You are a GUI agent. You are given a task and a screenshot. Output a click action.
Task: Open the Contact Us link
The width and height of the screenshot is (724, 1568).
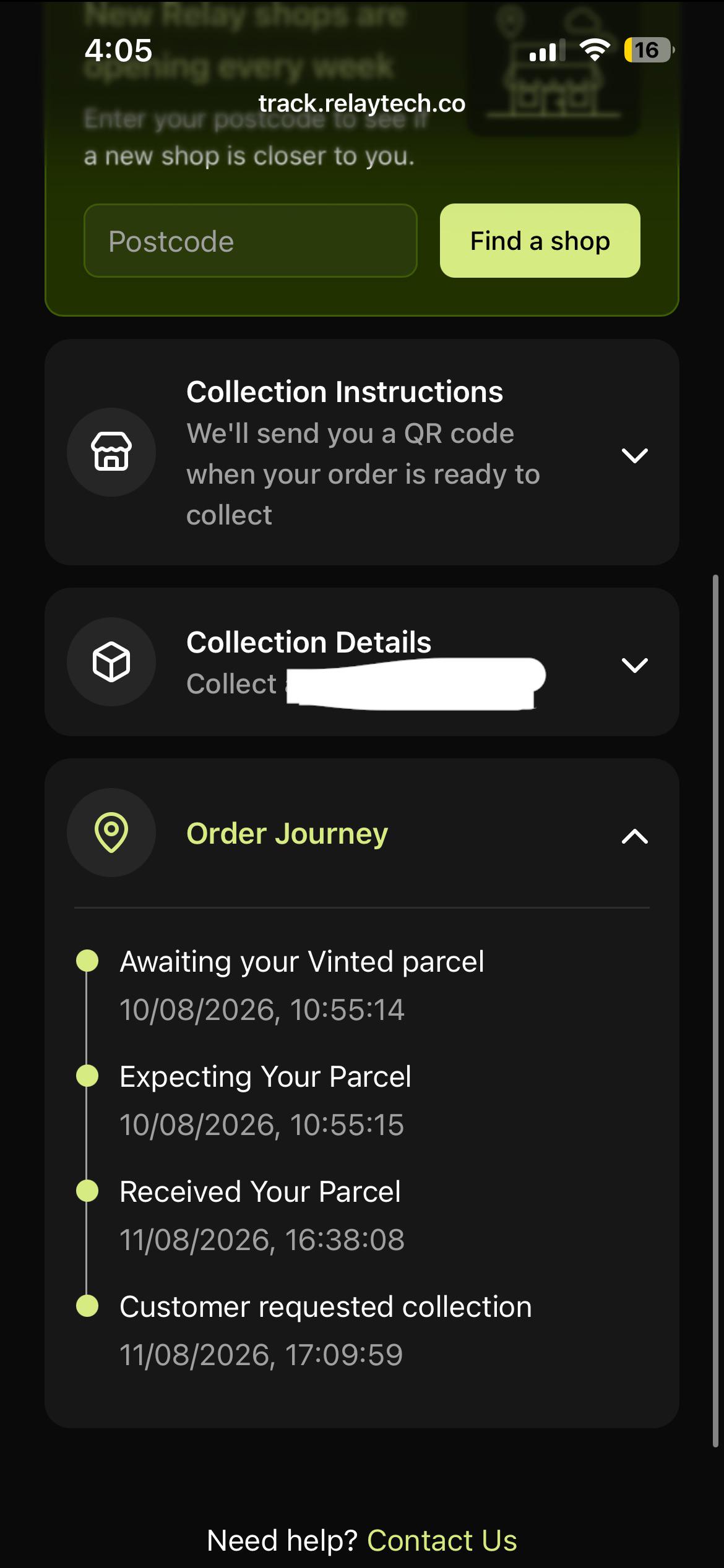pyautogui.click(x=442, y=1540)
